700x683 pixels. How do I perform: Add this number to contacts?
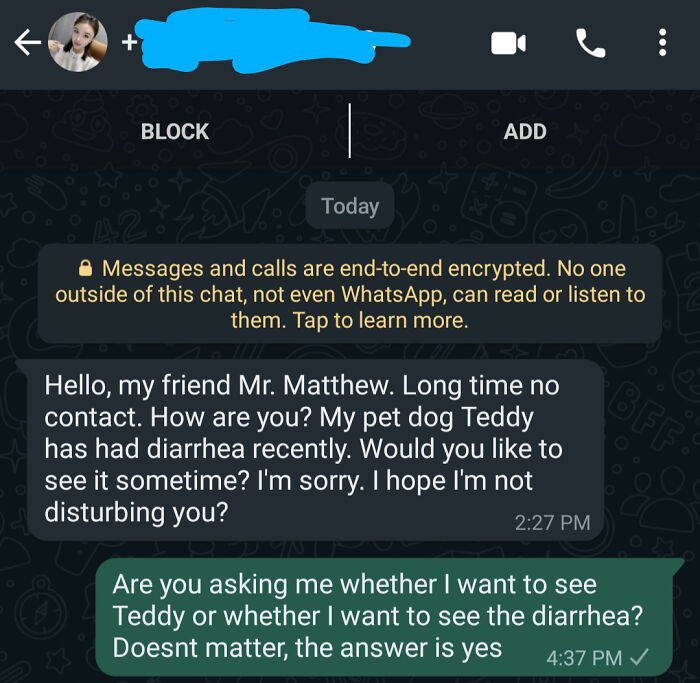coord(525,131)
